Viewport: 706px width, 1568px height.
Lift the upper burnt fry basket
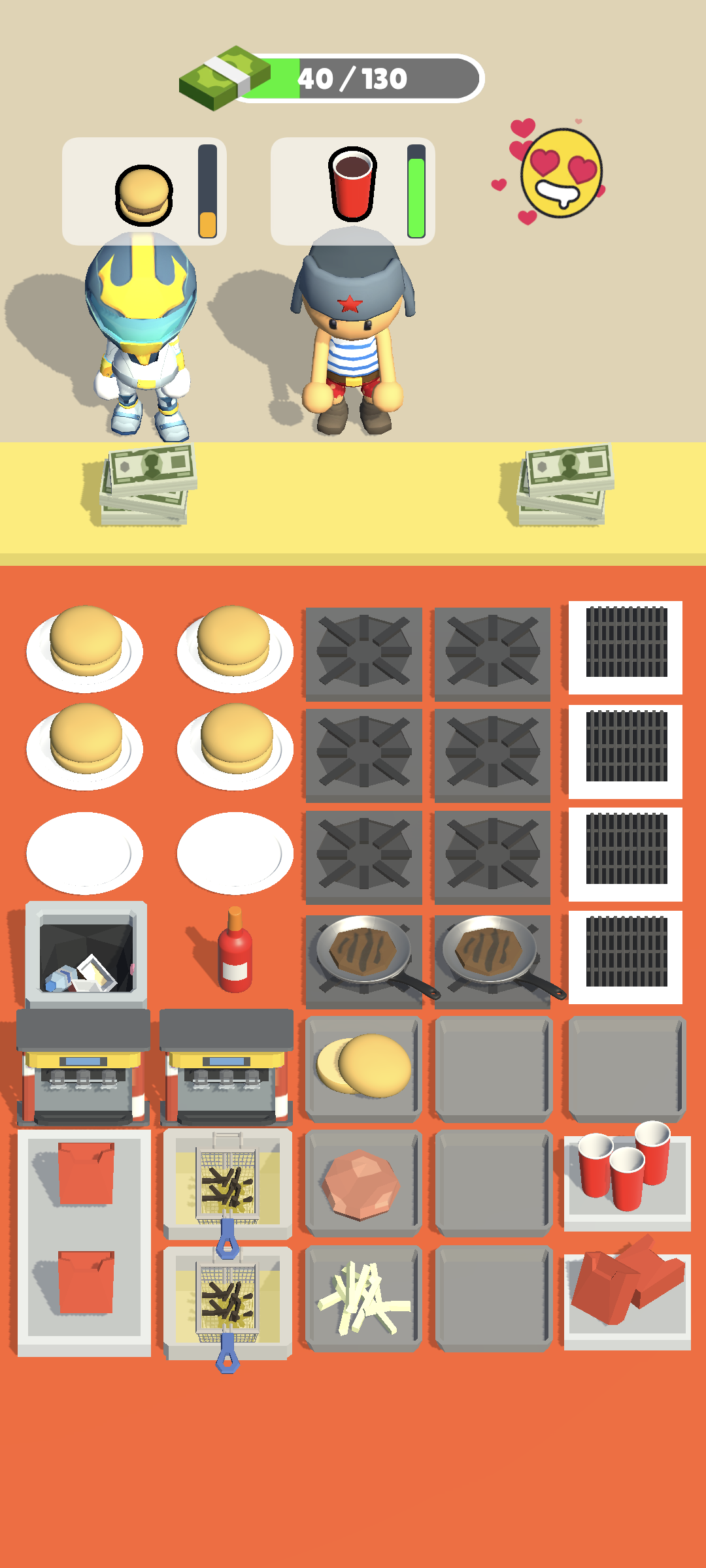pyautogui.click(x=227, y=1184)
